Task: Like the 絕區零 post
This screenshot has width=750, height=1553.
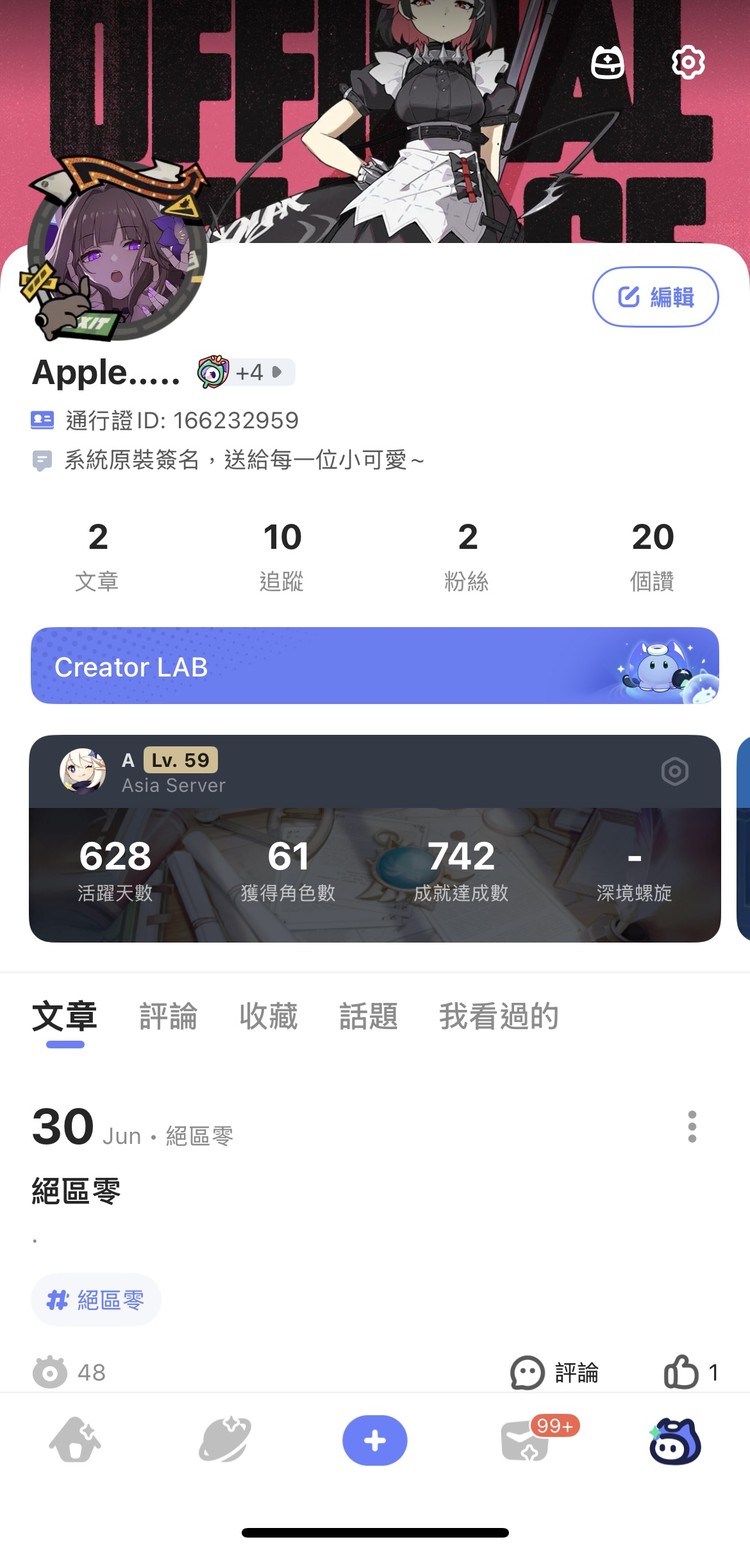Action: pyautogui.click(x=682, y=1373)
